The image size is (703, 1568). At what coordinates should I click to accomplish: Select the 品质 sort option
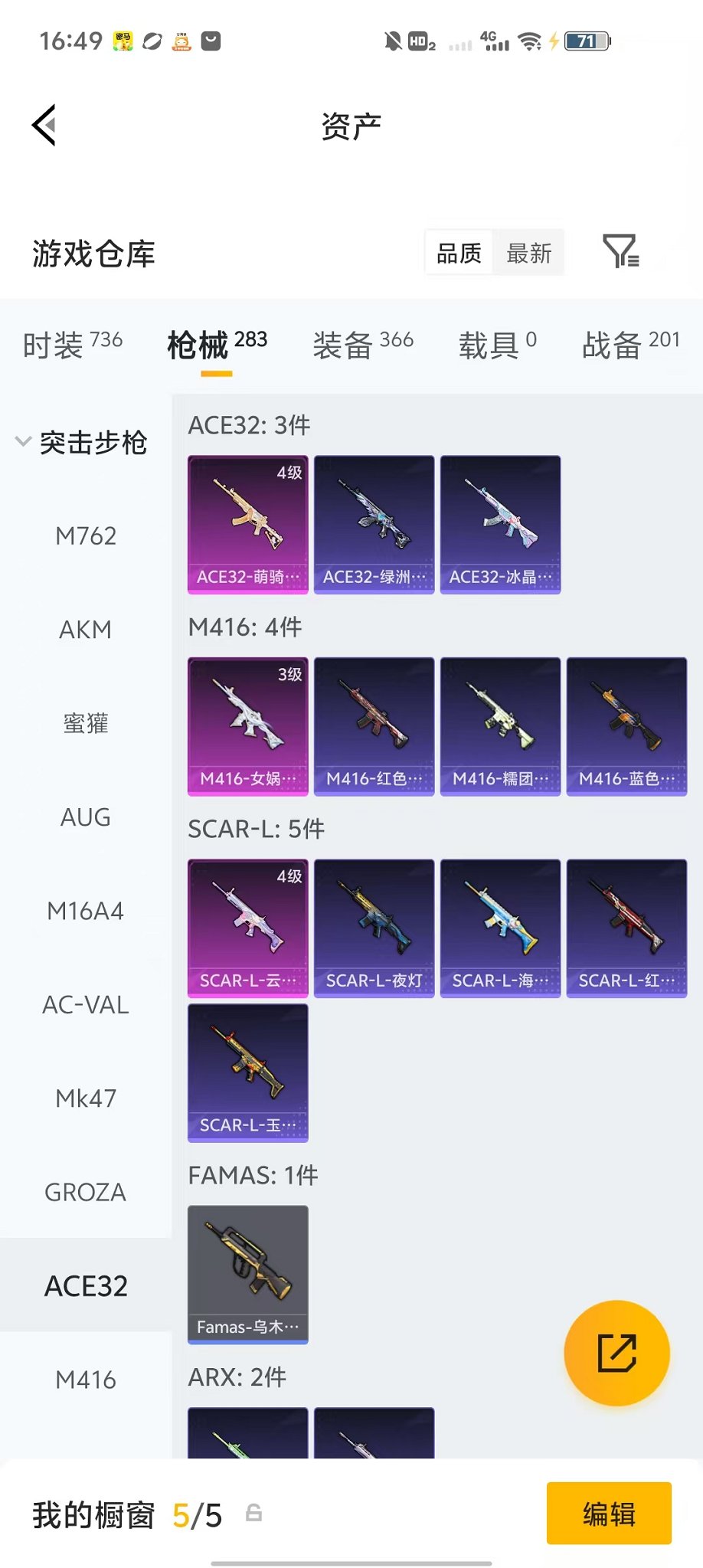coord(459,253)
